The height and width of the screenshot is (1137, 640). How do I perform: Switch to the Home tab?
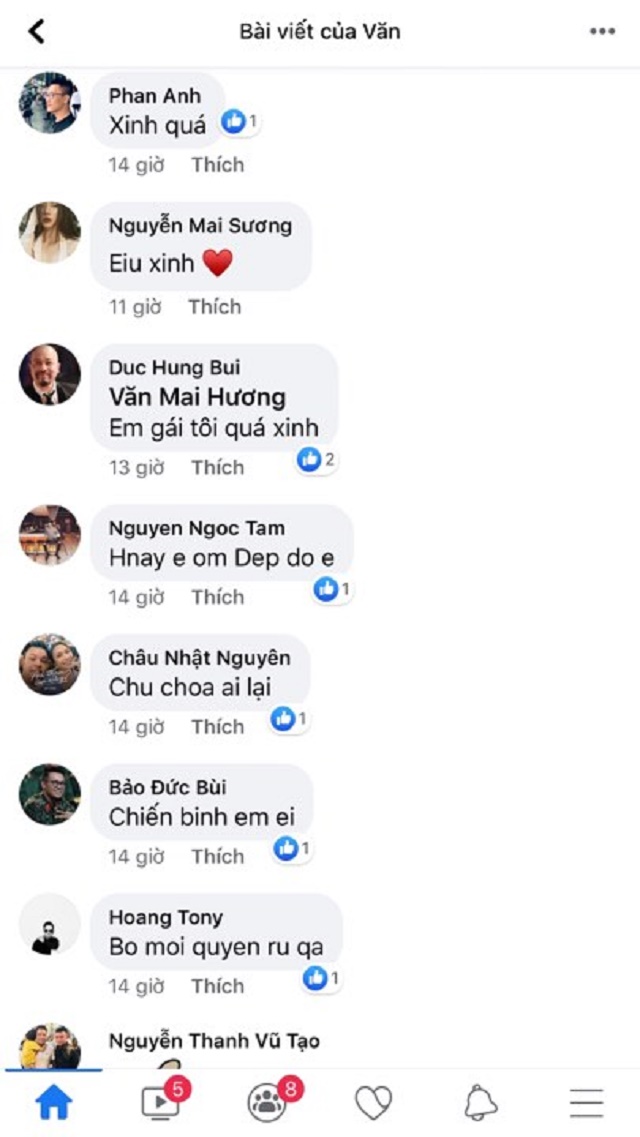[54, 1102]
